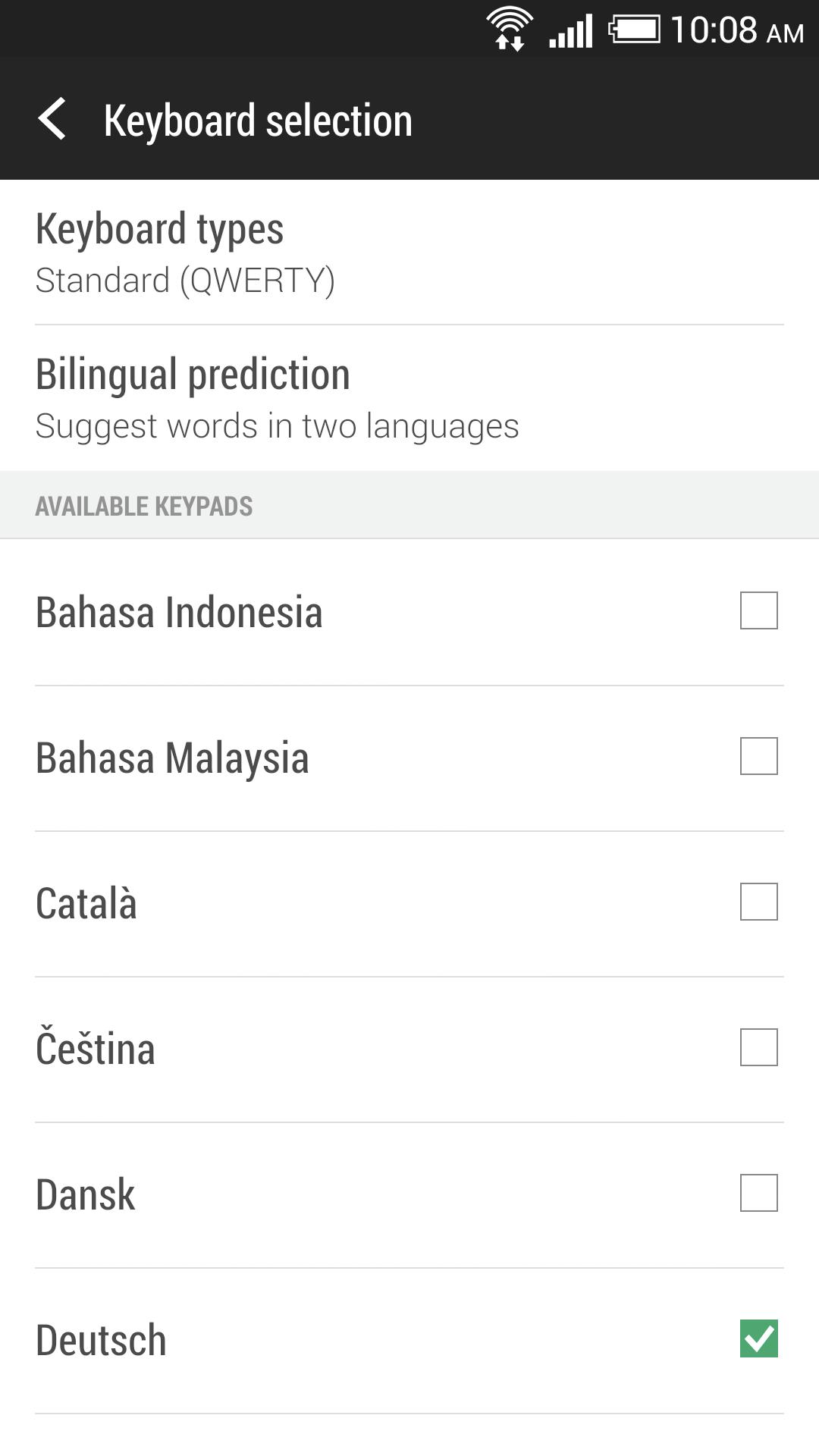Tap the back arrow in the header
Screen dimensions: 819x1456
click(x=53, y=119)
